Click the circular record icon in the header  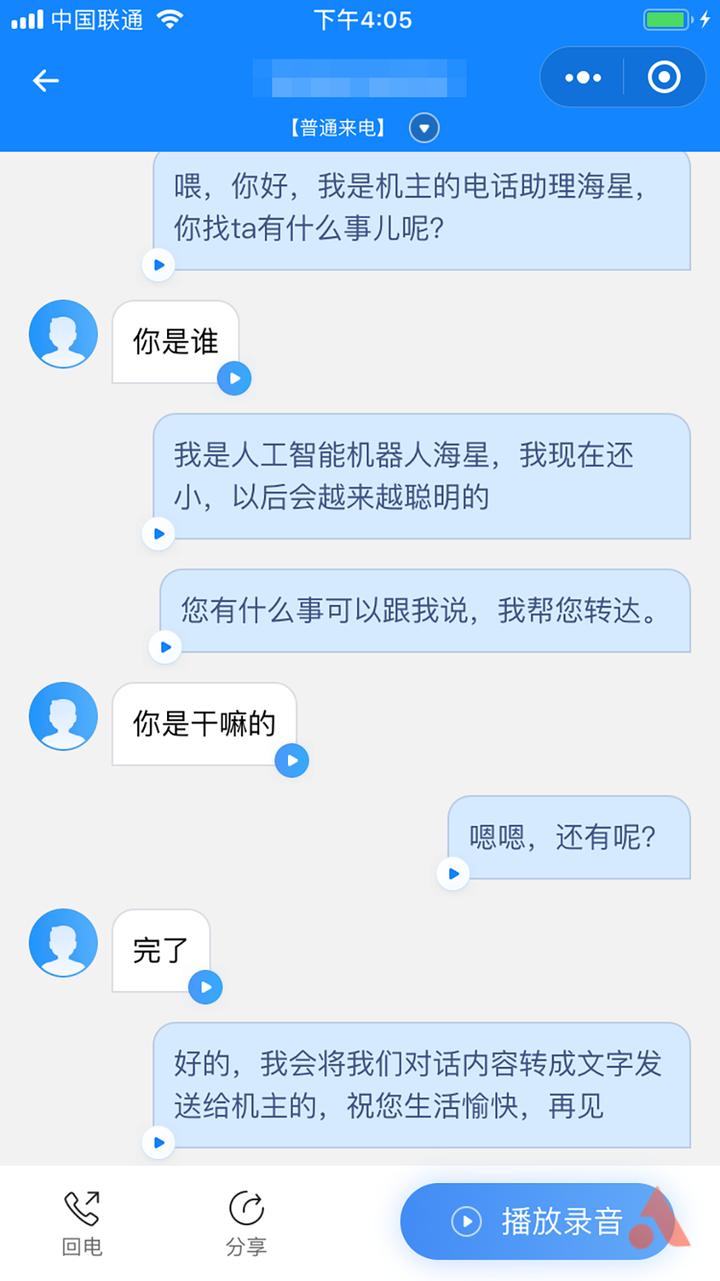click(x=663, y=77)
